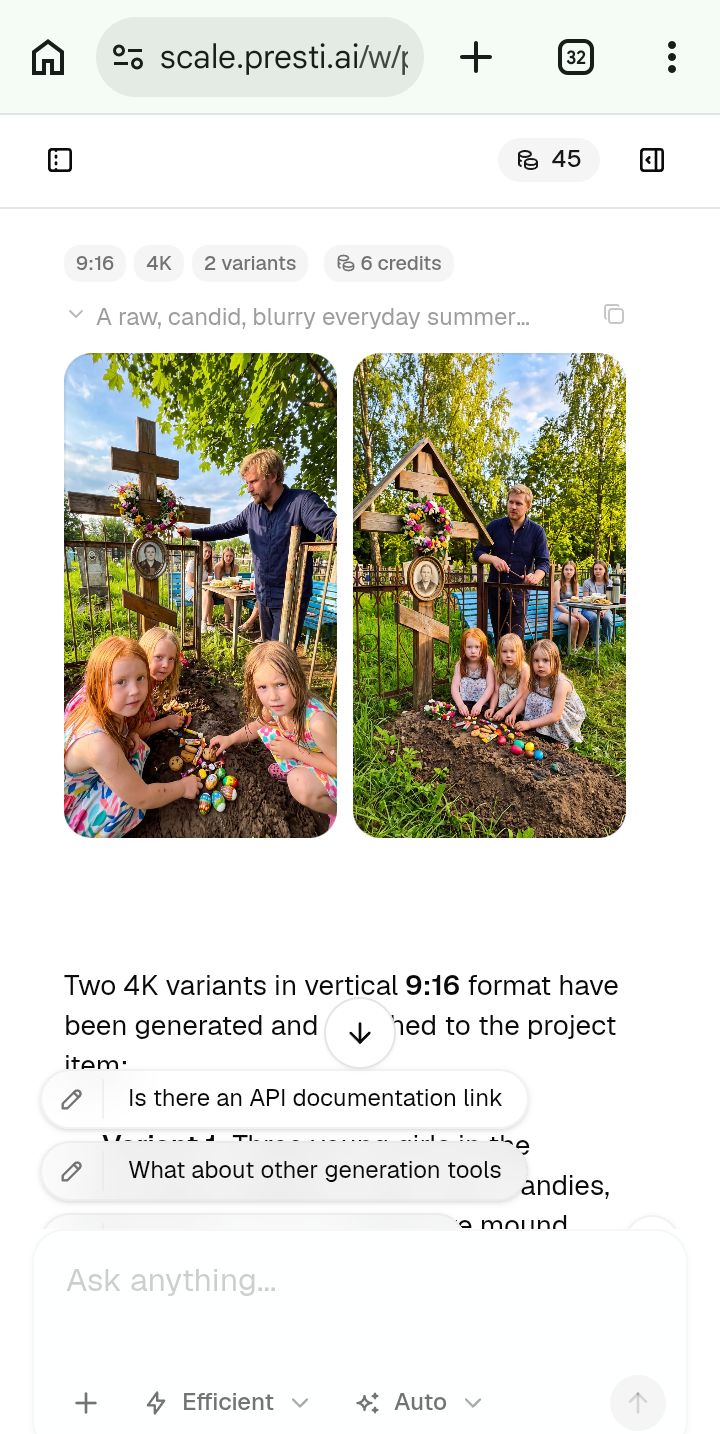Open the 45 credits balance
The height and width of the screenshot is (1434, 720).
point(549,160)
